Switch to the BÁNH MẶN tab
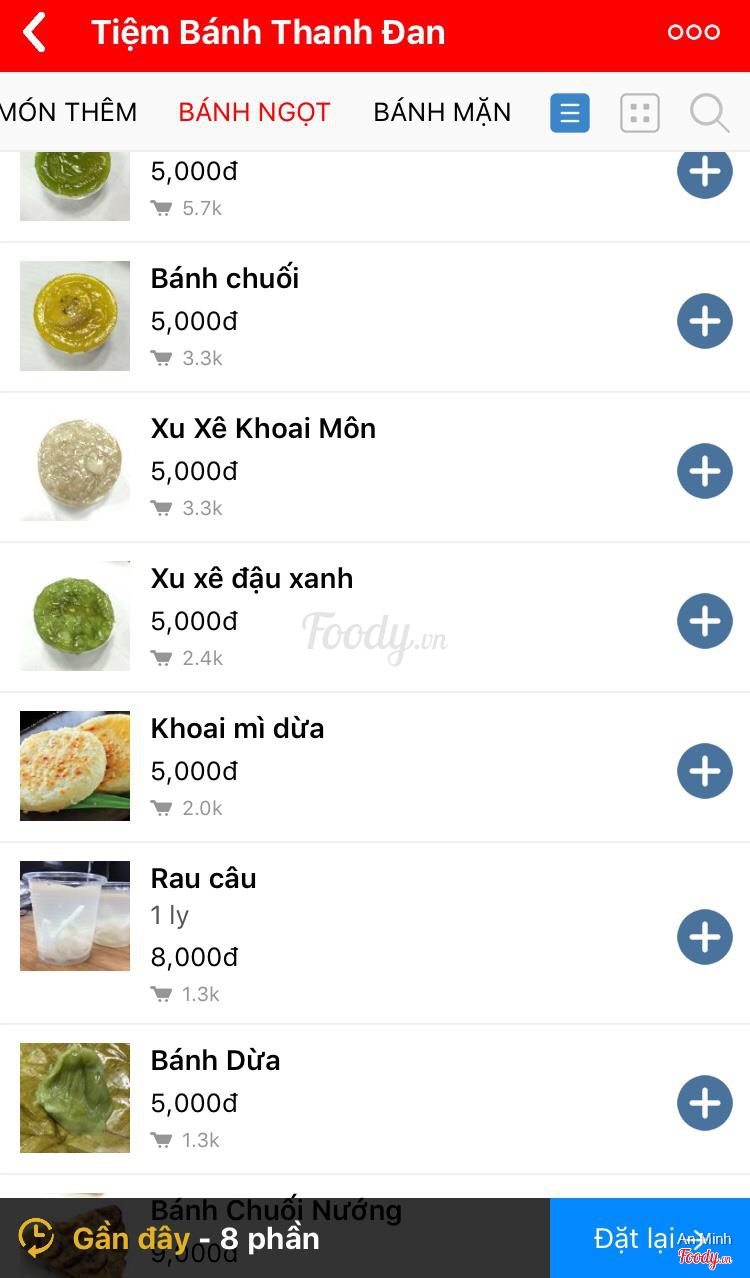750x1278 pixels. tap(441, 112)
